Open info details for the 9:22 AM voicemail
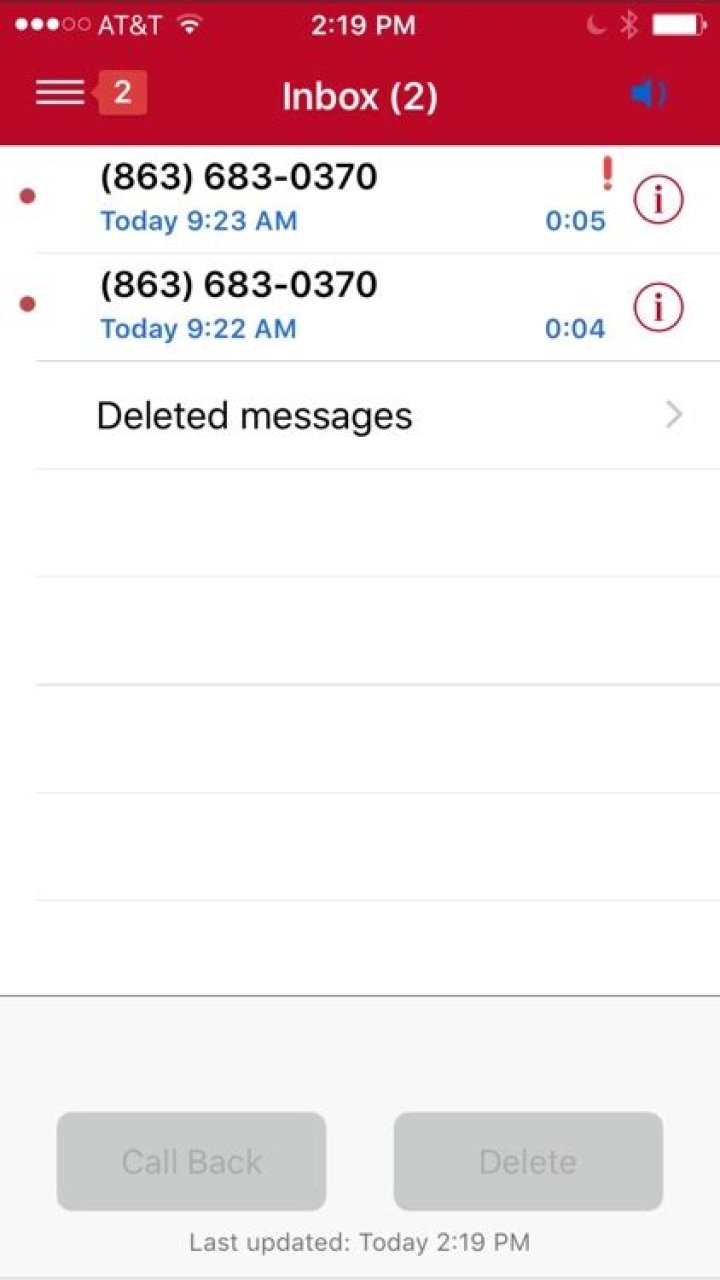 click(x=658, y=307)
